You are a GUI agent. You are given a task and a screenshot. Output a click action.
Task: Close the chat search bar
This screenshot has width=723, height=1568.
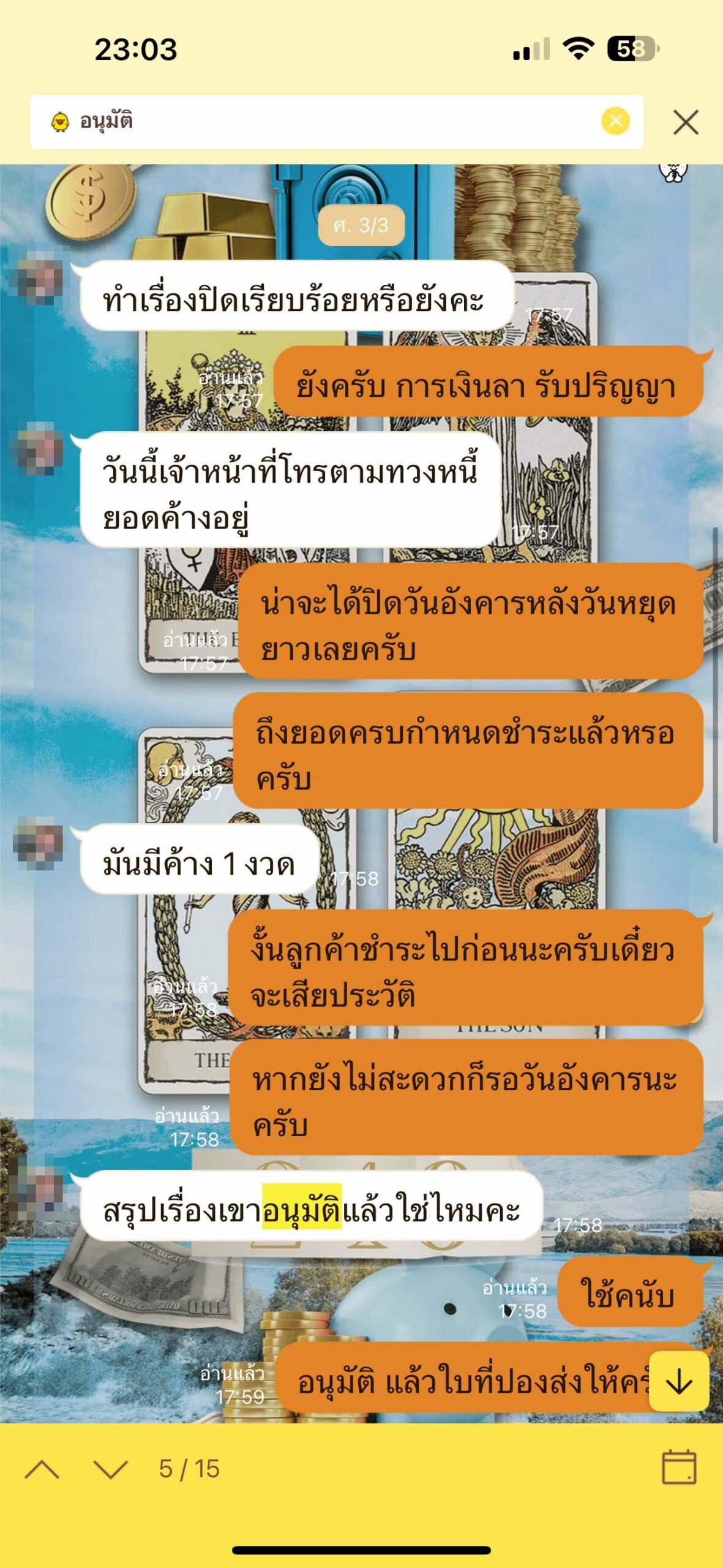[685, 123]
